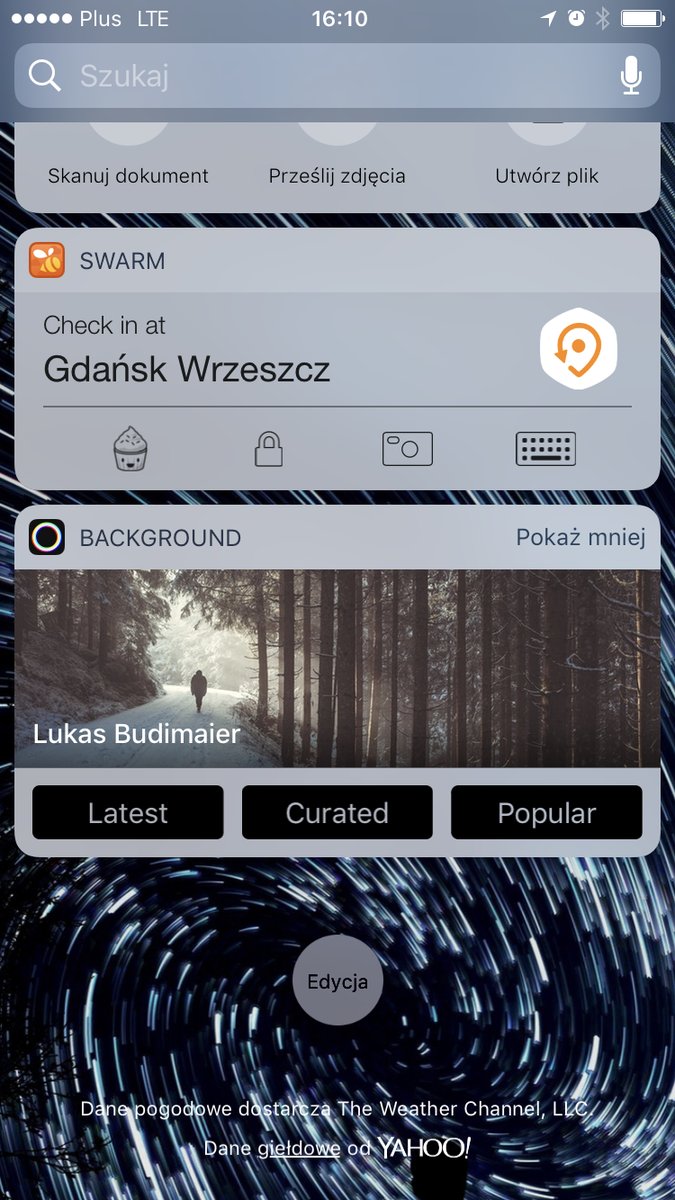Tap the Edycja button to edit widgets

337,981
